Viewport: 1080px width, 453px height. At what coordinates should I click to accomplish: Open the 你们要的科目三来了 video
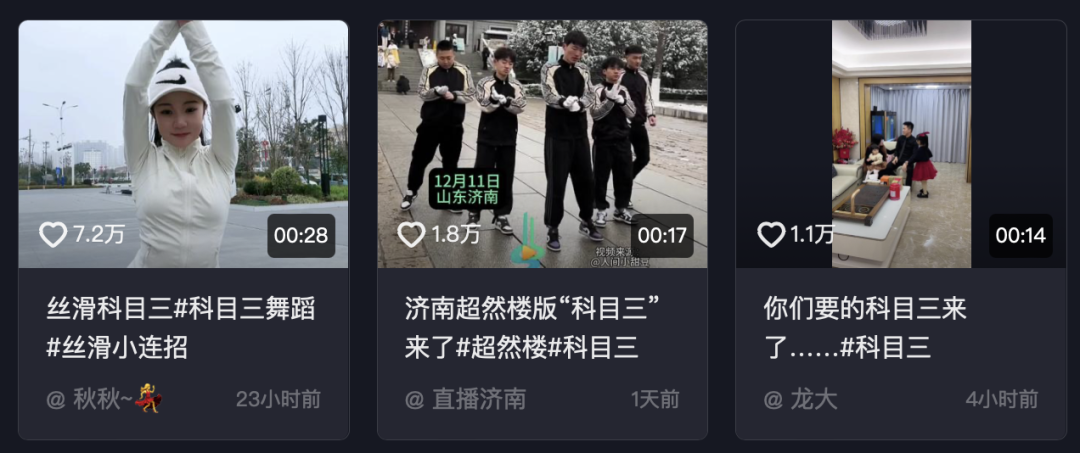click(x=901, y=145)
